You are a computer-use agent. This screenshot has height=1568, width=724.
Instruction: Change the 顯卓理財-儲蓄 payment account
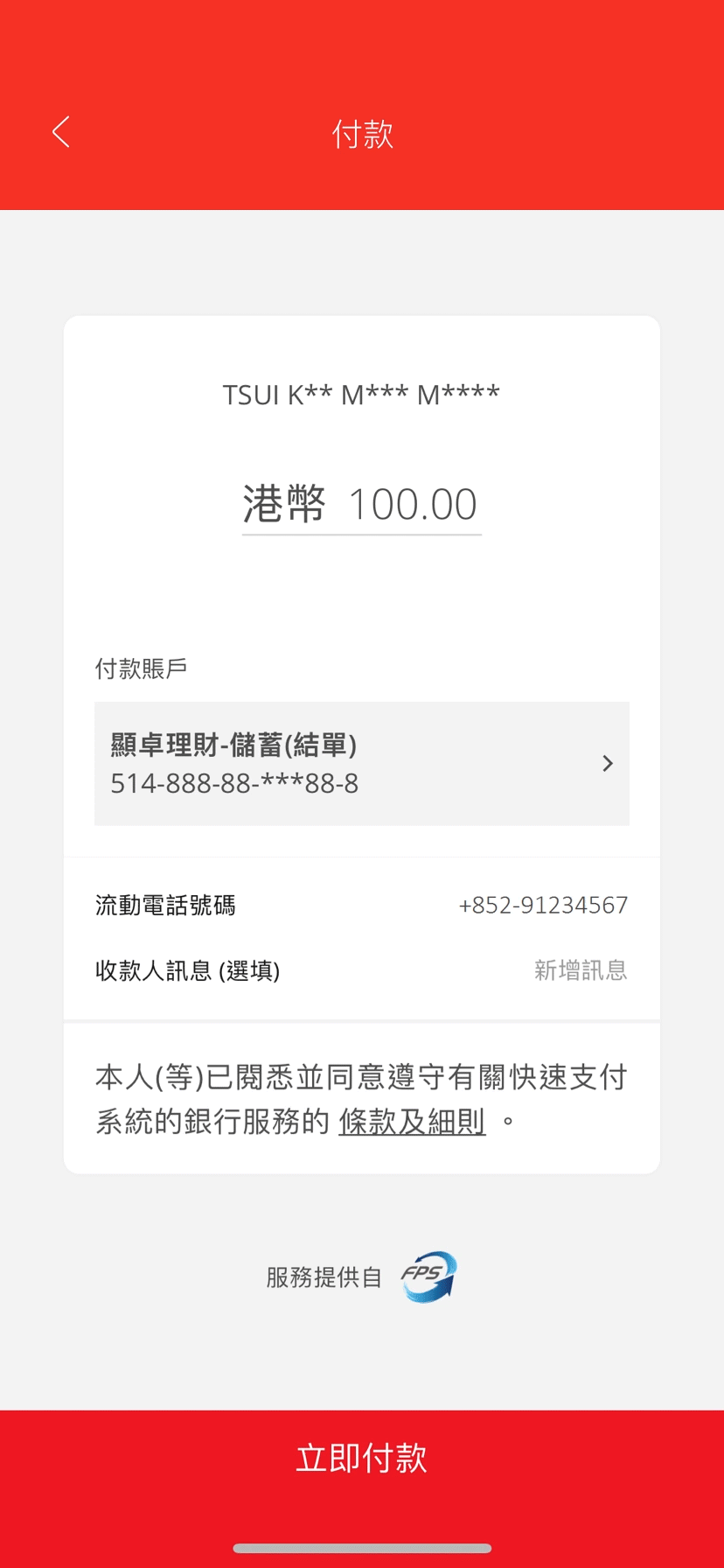(362, 763)
